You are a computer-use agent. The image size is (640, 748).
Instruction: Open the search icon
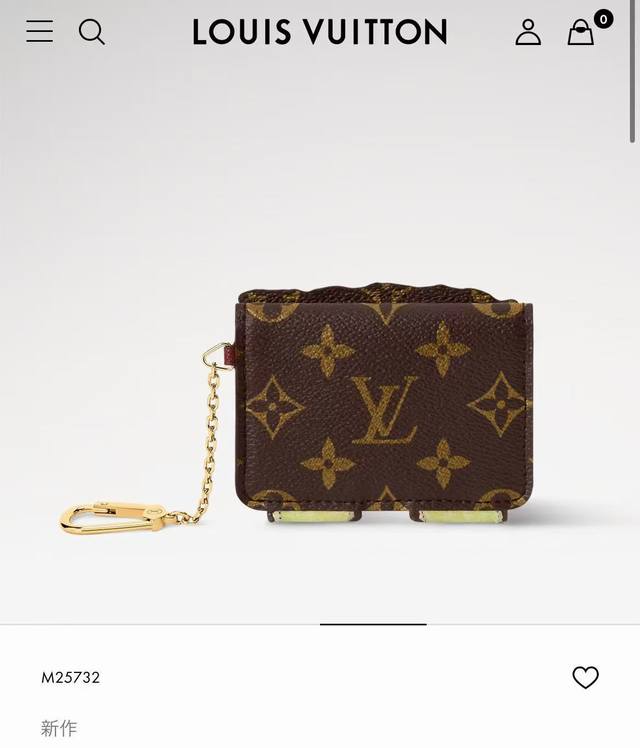[x=92, y=32]
